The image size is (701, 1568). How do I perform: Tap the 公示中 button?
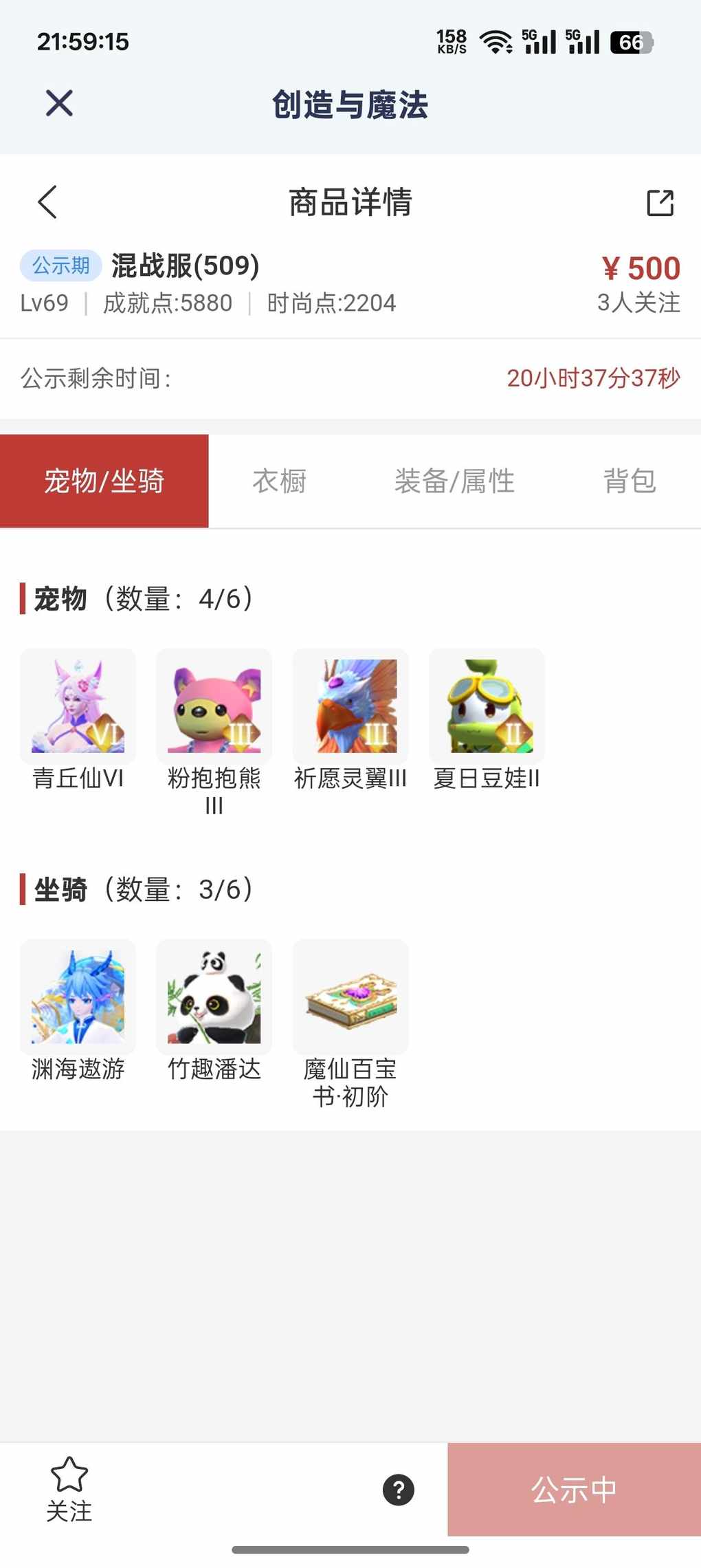574,1490
